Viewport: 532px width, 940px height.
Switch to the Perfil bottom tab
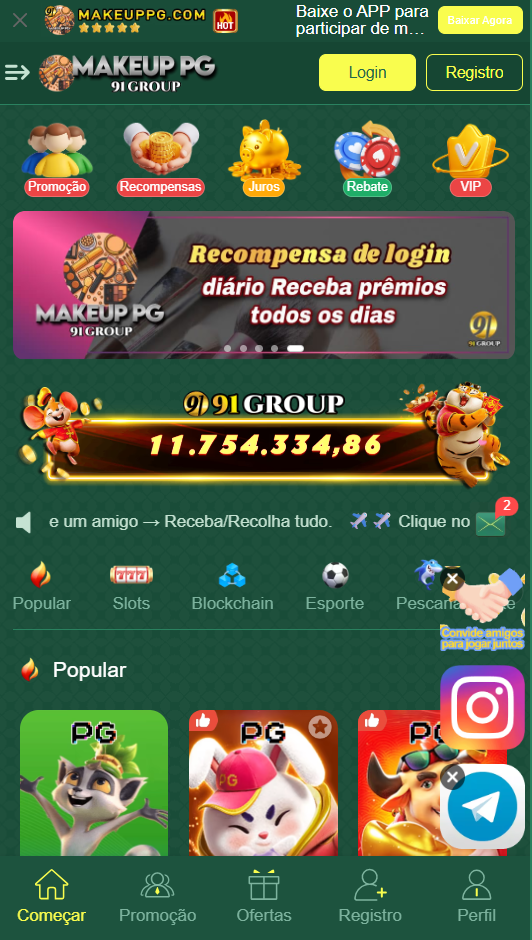coord(477,897)
